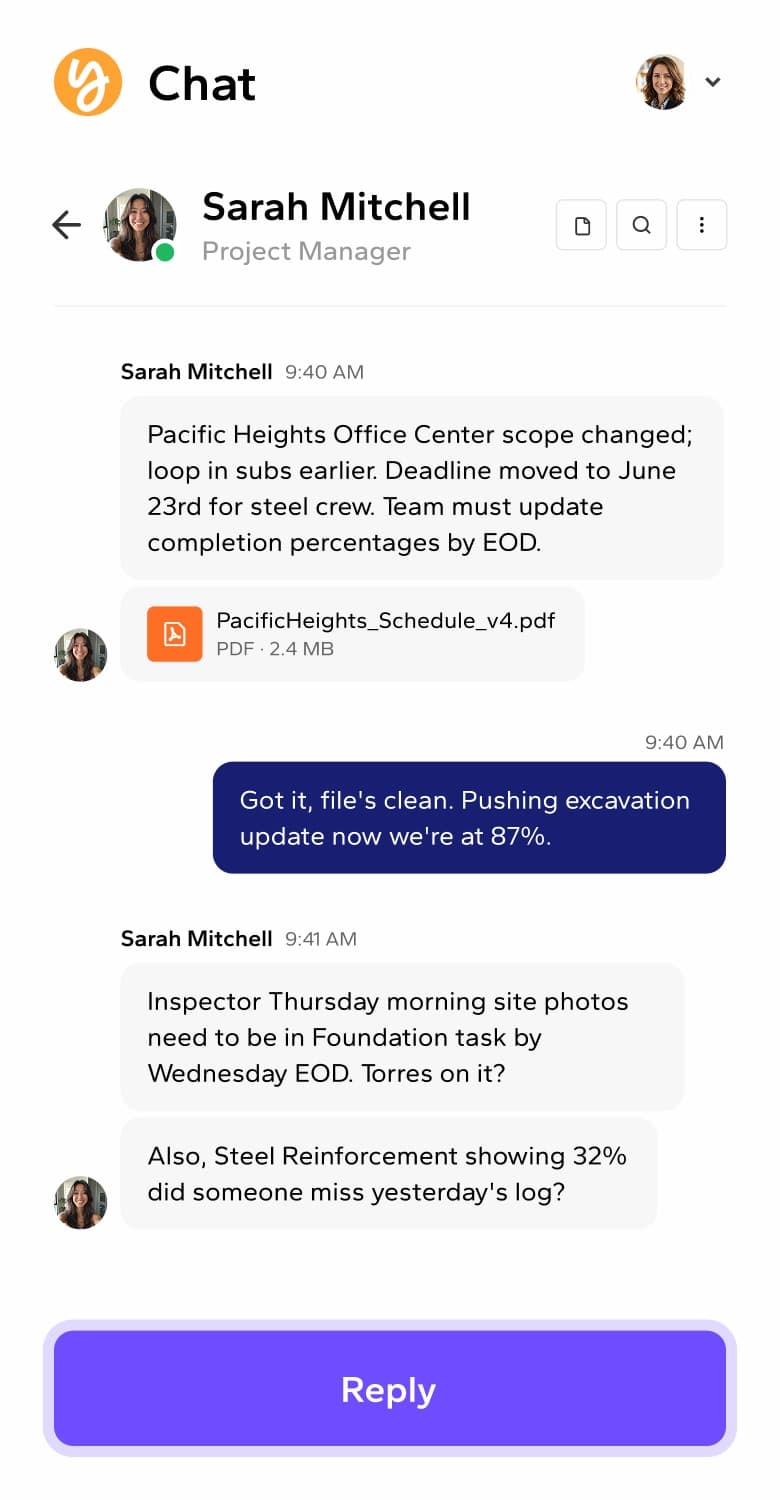The height and width of the screenshot is (1500, 780).
Task: Search within this conversation
Action: pyautogui.click(x=642, y=225)
